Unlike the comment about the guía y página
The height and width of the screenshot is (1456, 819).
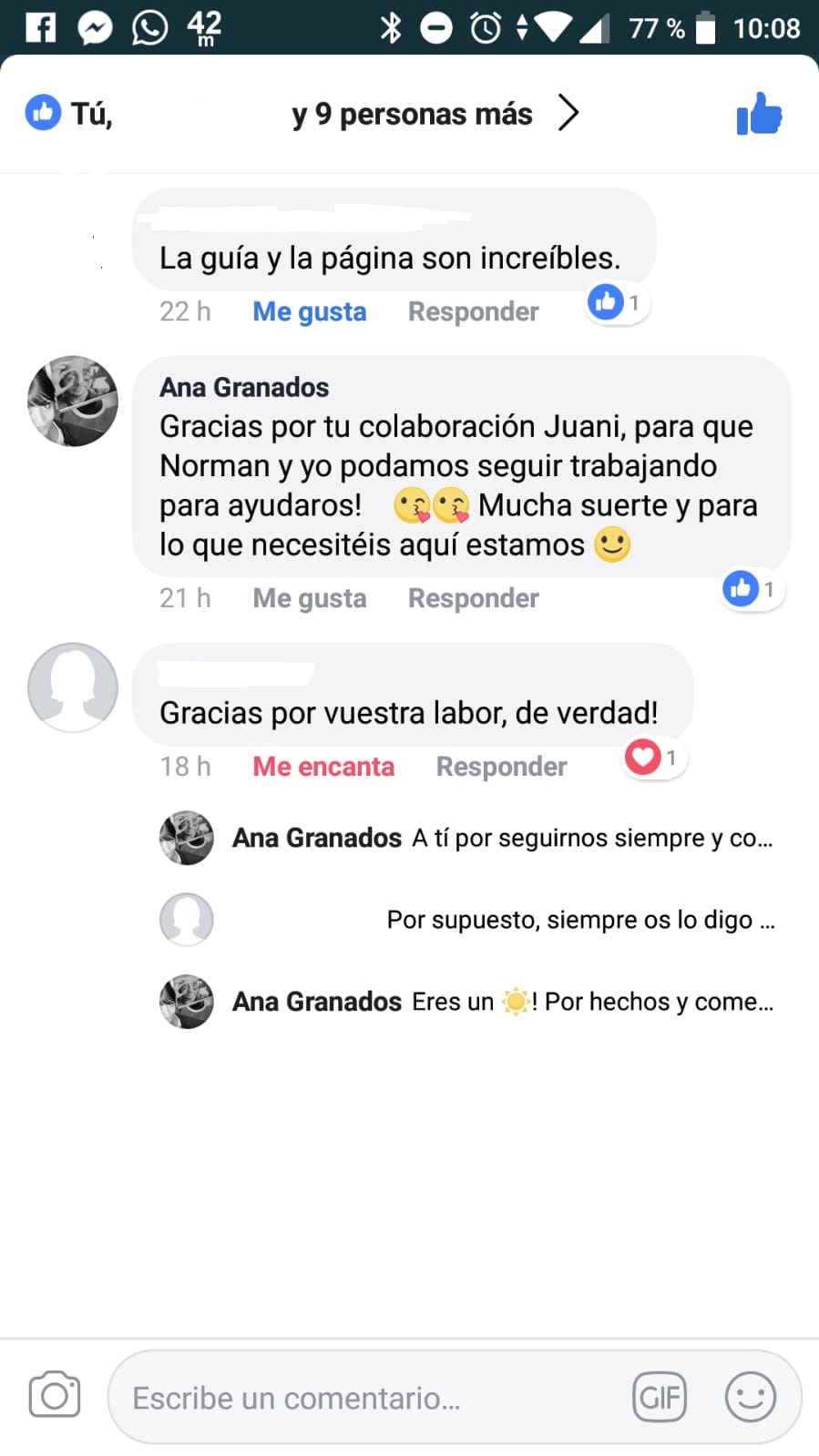(309, 311)
